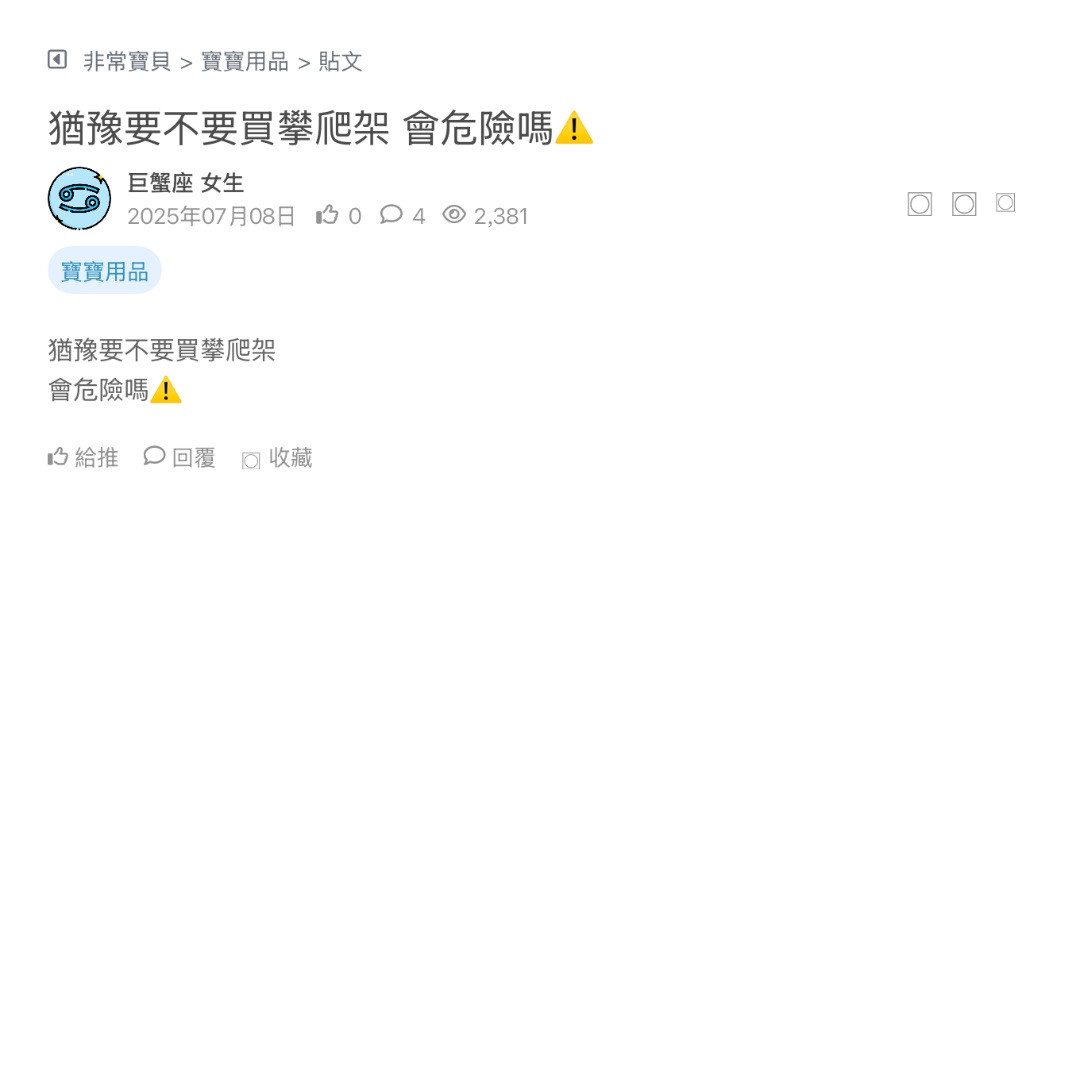The height and width of the screenshot is (1080, 1080).
Task: Open the 非常寶貝 breadcrumb link
Action: 127,62
